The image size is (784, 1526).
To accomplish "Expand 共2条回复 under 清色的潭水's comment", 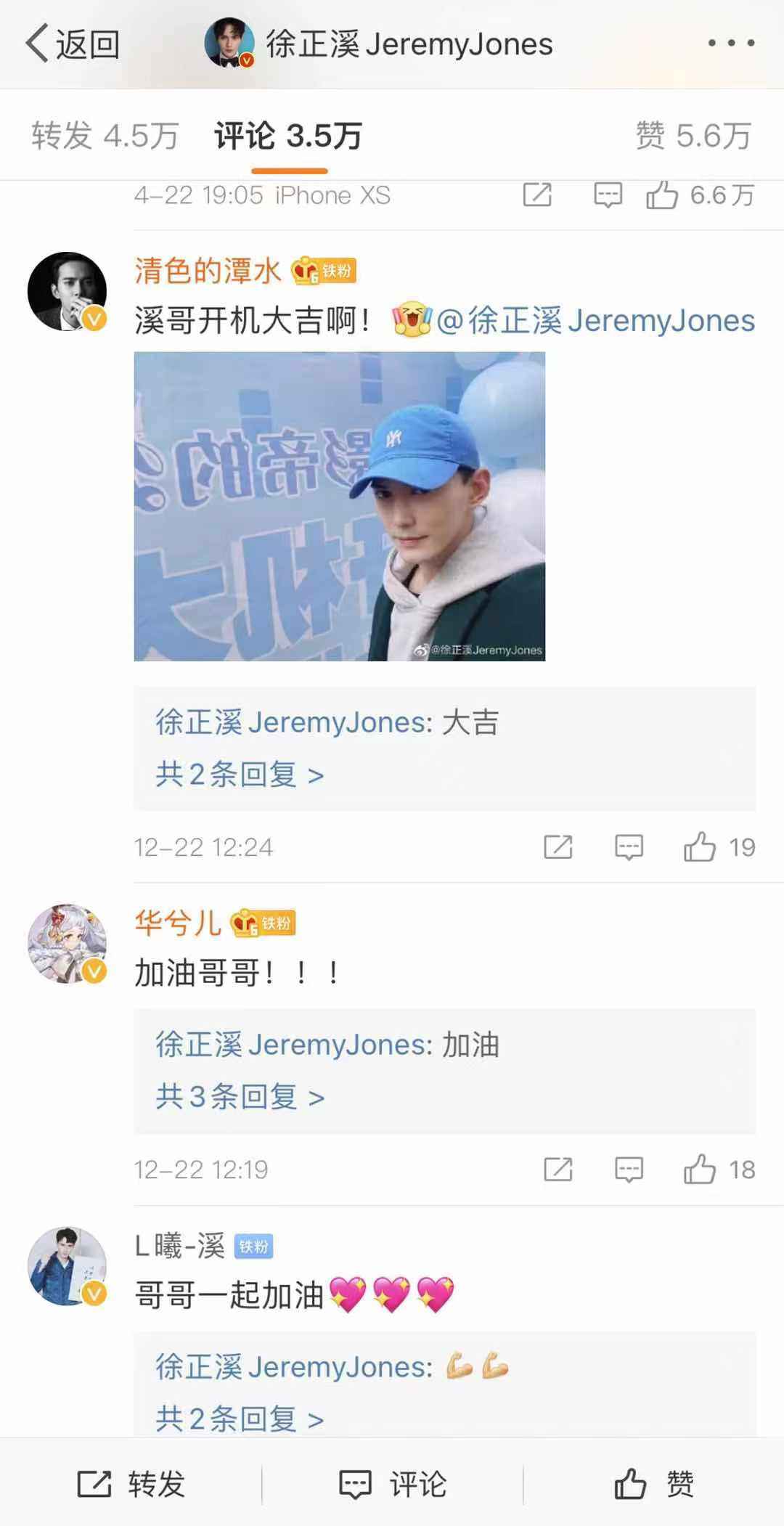I will point(240,775).
